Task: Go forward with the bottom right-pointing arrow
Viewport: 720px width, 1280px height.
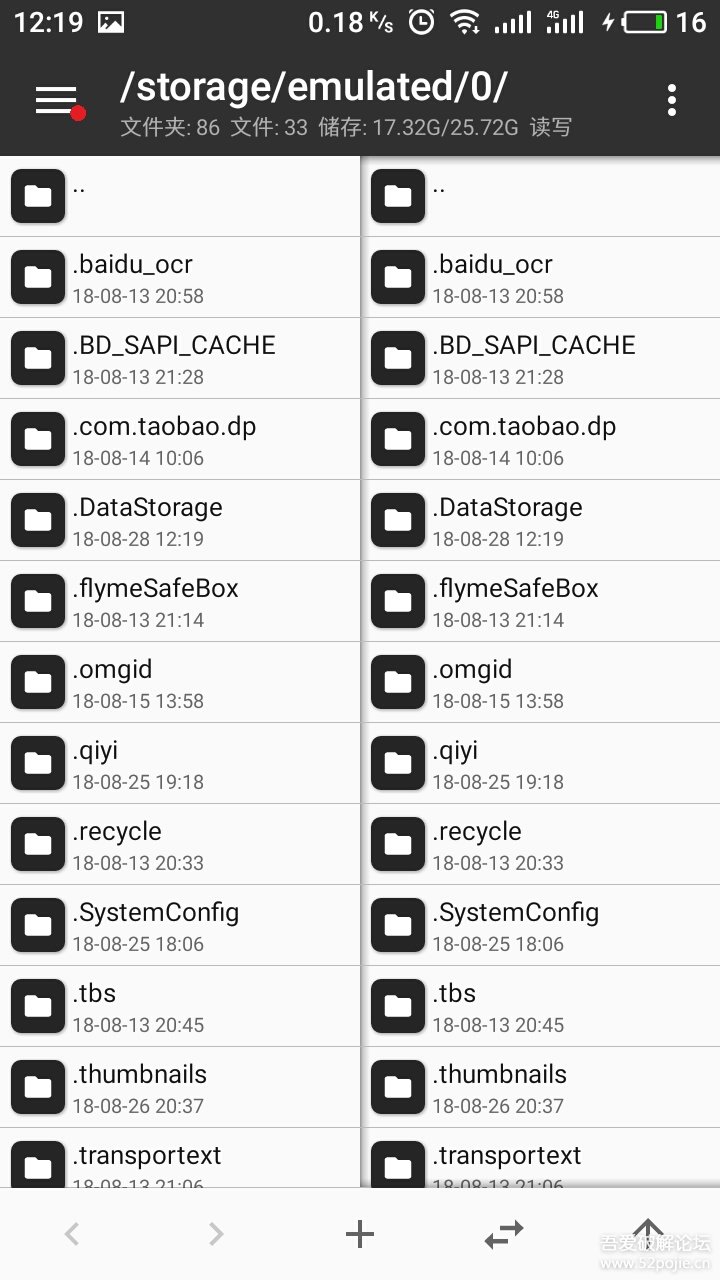Action: [216, 1234]
